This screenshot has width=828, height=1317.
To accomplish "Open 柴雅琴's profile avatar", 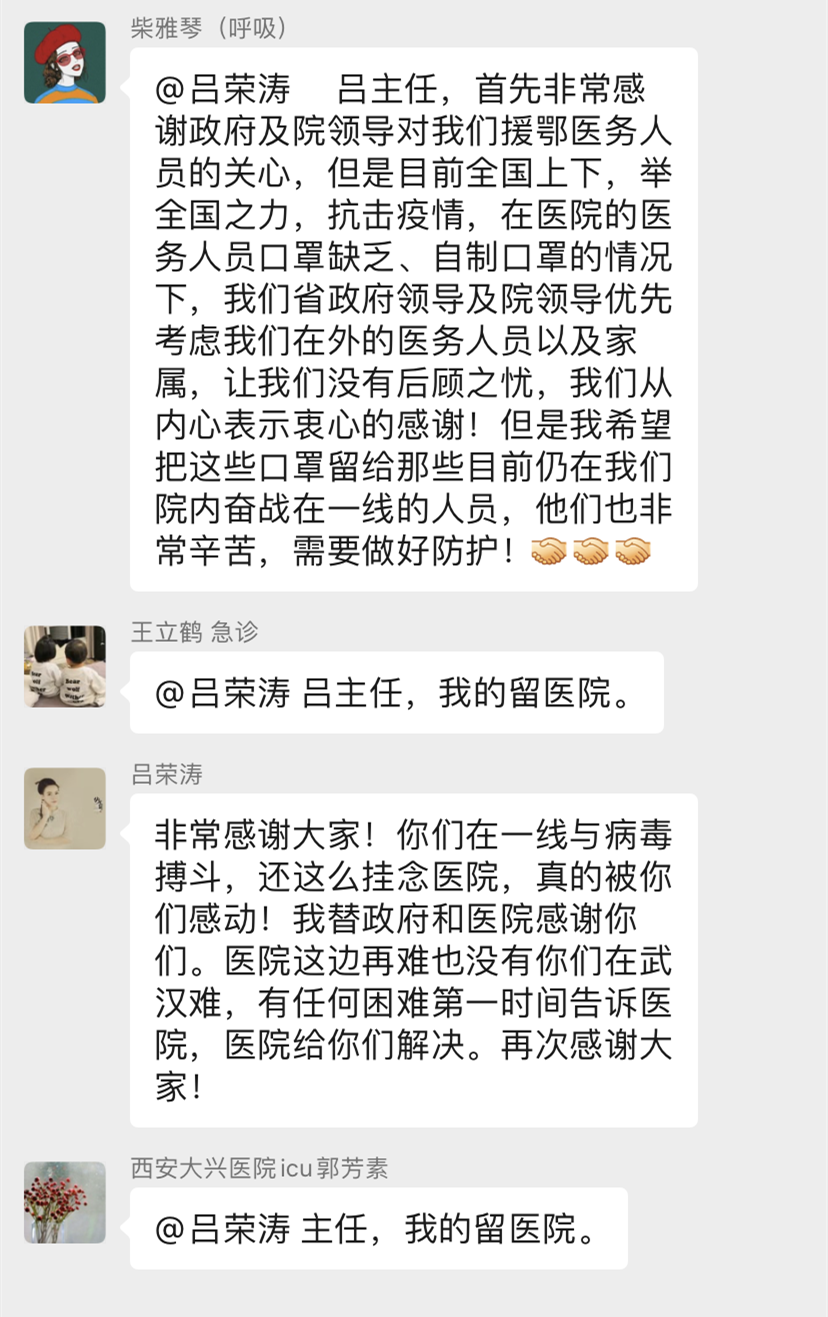I will point(65,62).
